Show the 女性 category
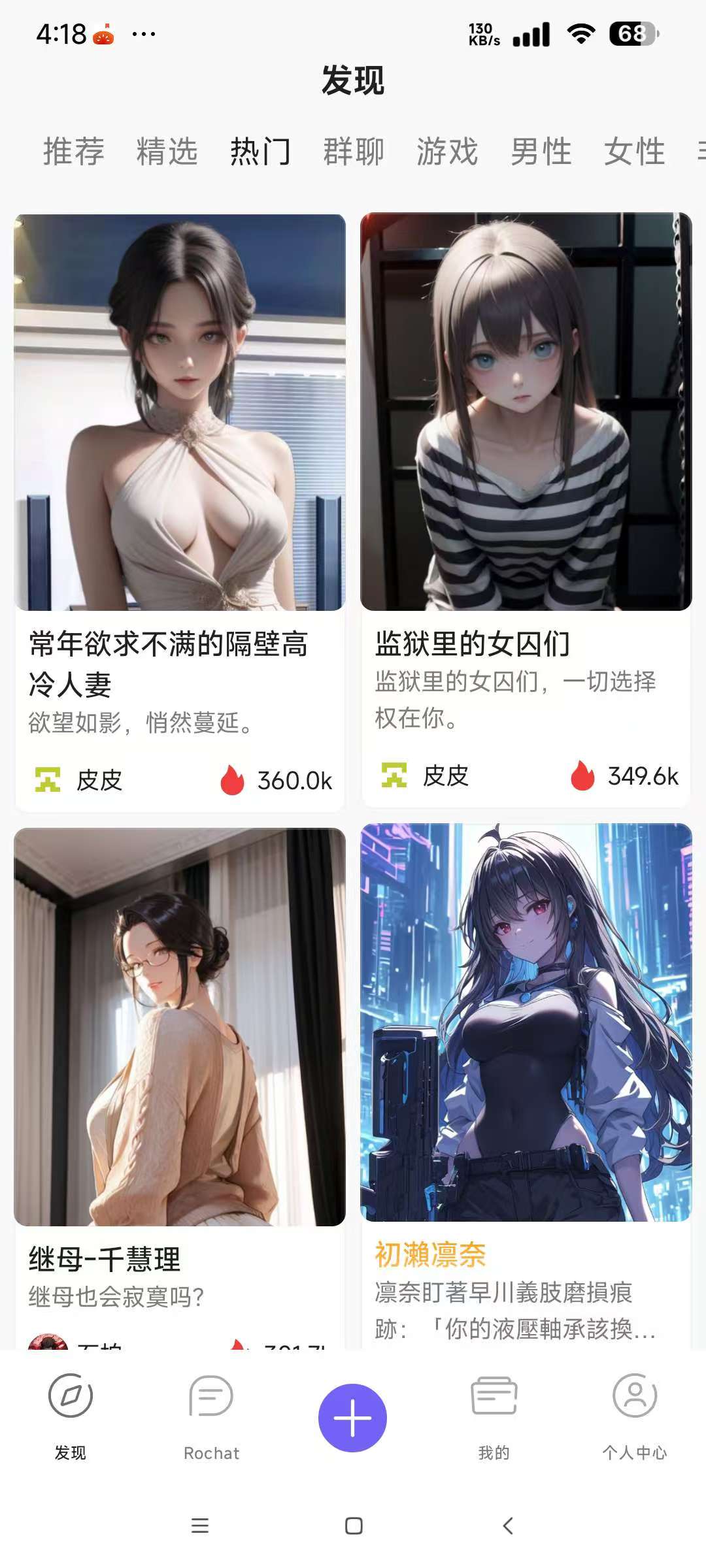Screen dimensions: 706x1568 click(x=634, y=152)
